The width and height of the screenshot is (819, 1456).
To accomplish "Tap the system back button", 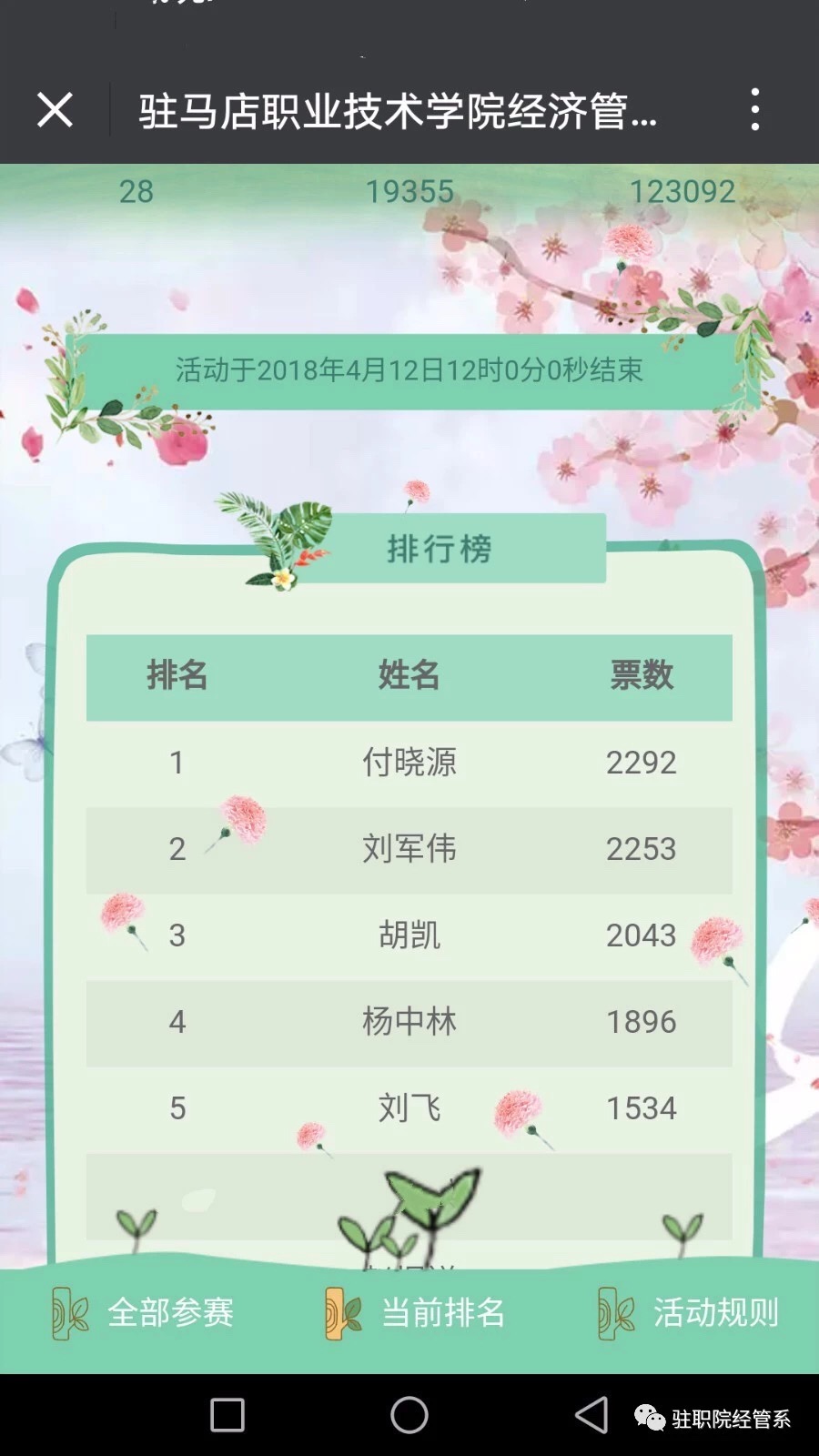I will pos(591,1415).
